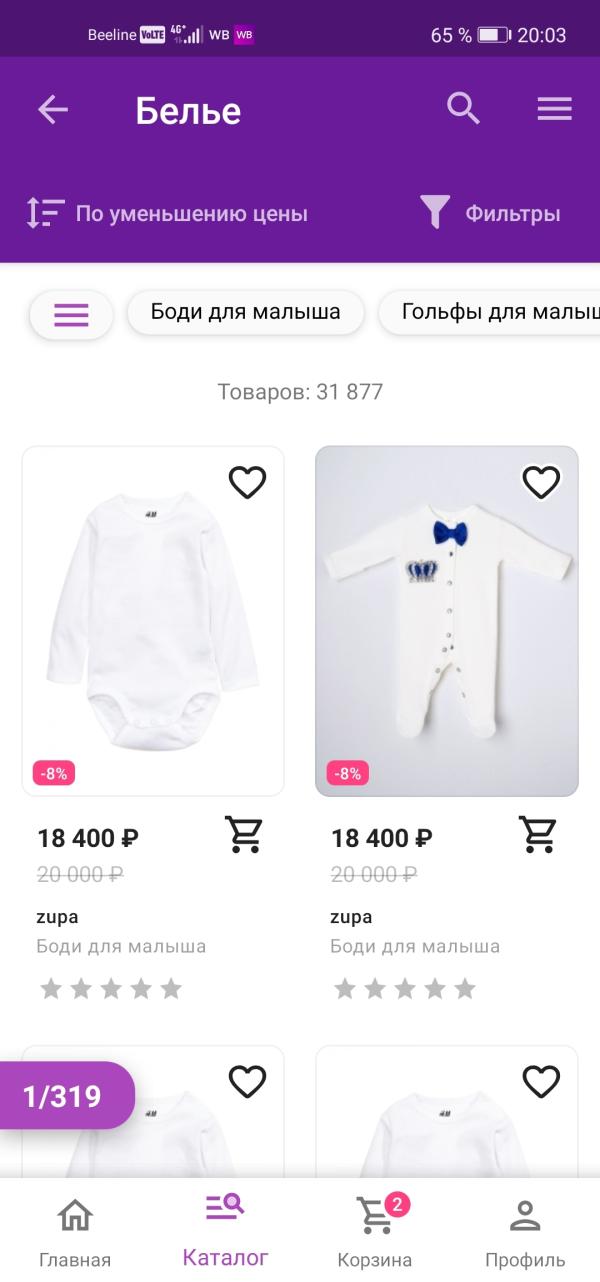Add the bow-tie romper to cart

(x=537, y=834)
